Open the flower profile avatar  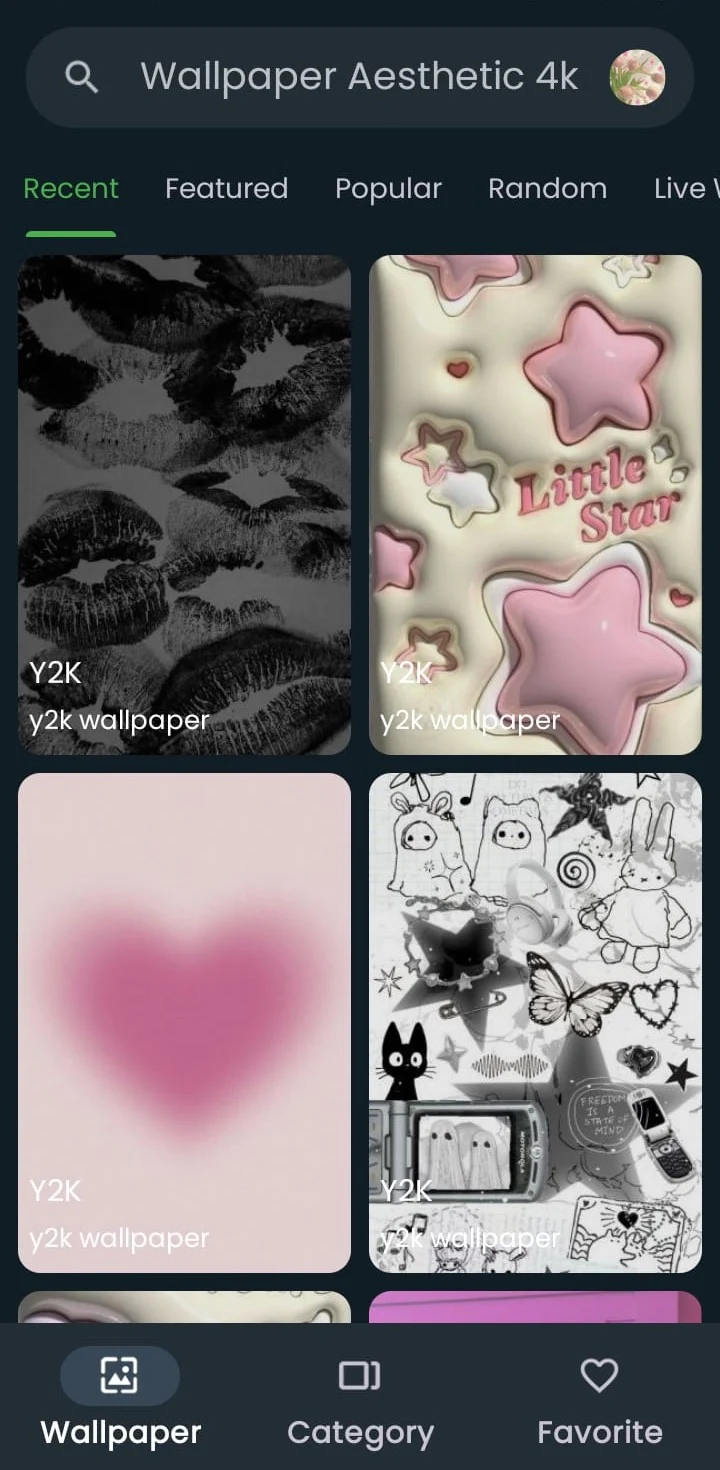point(637,77)
